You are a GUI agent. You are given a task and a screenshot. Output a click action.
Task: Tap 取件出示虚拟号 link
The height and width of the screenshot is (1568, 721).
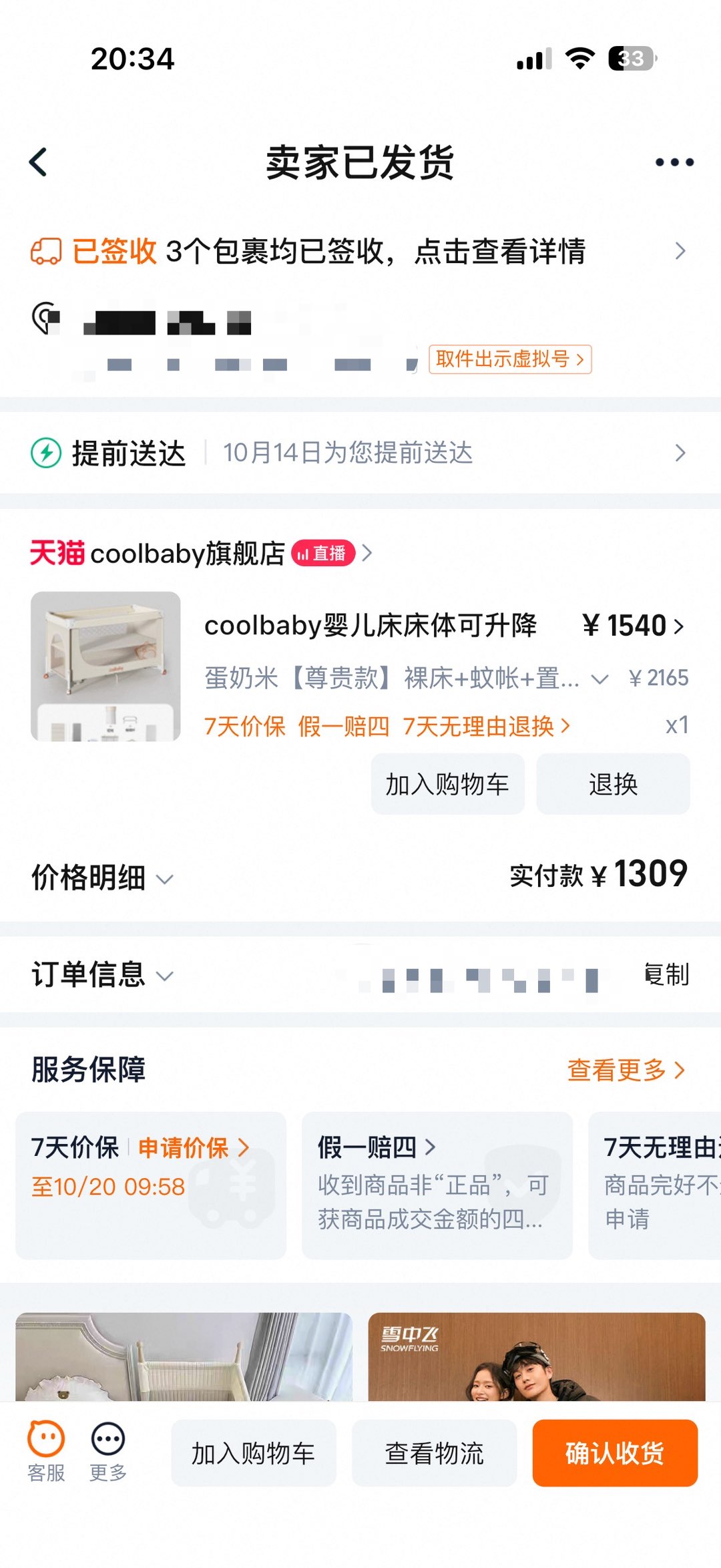click(510, 359)
